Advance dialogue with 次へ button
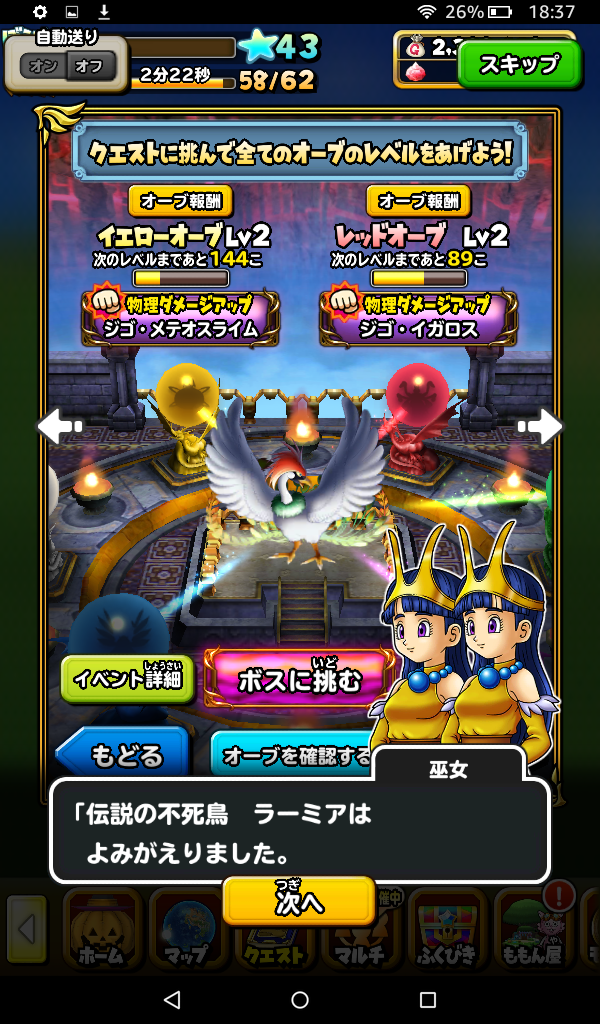This screenshot has height=1024, width=600. point(299,902)
